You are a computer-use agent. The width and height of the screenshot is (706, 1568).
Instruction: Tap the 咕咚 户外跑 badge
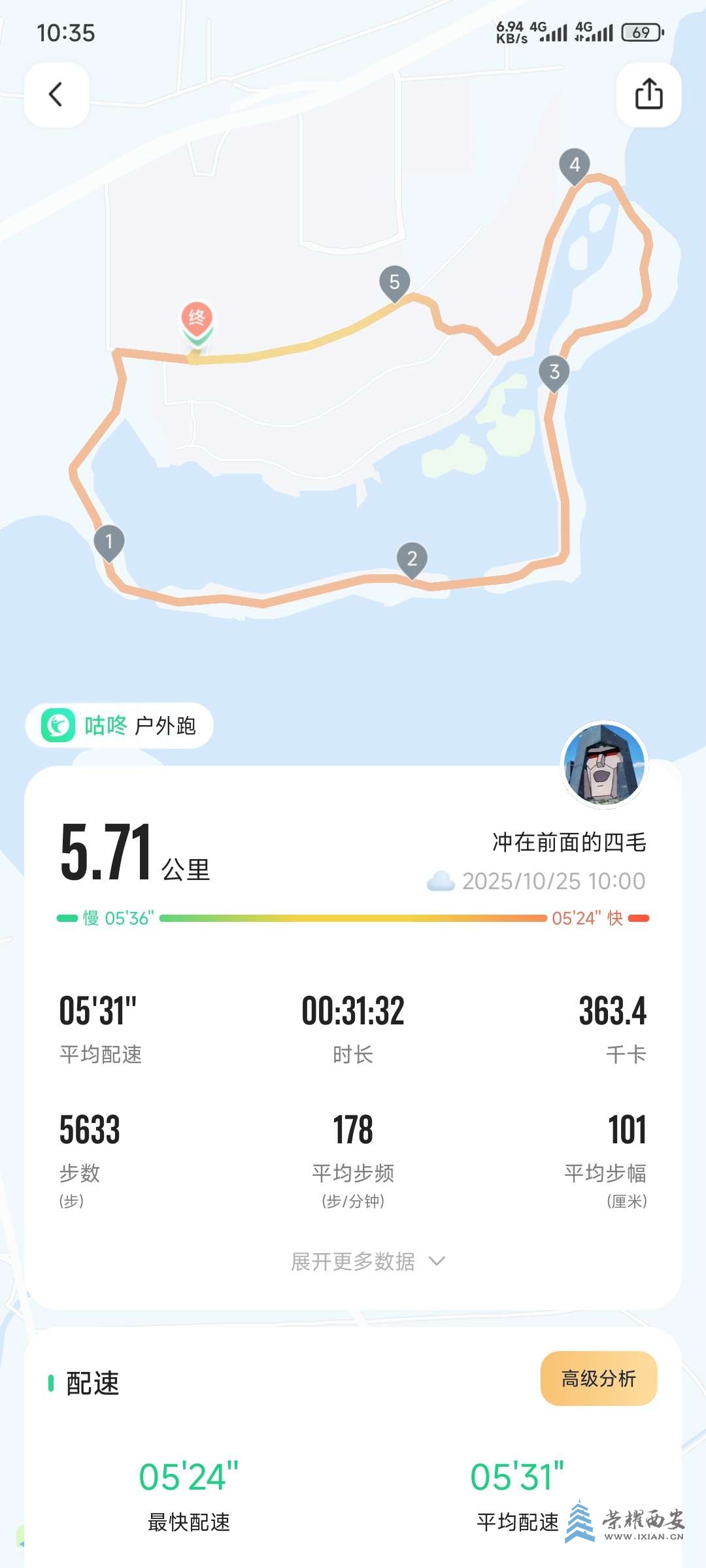coord(120,725)
